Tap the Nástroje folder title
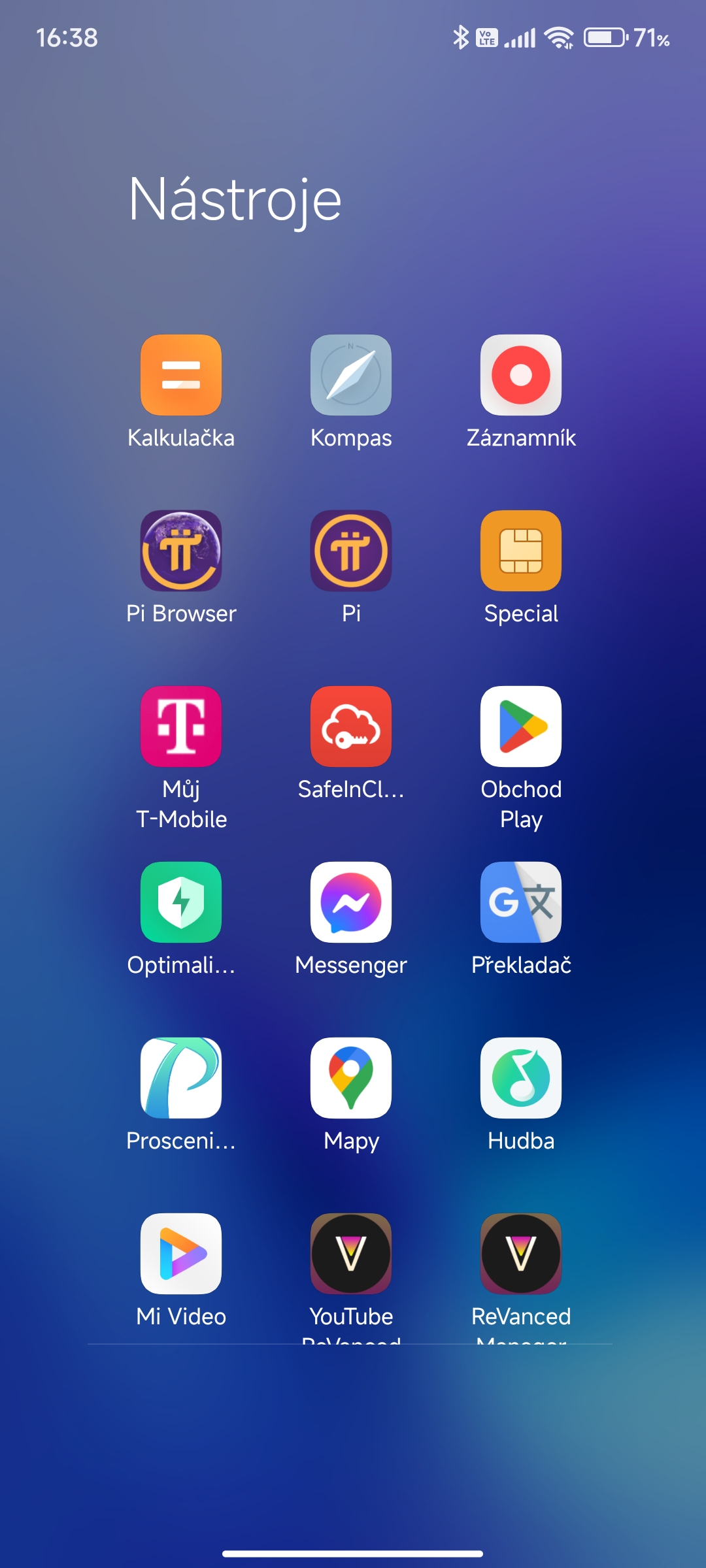The width and height of the screenshot is (706, 1568). click(235, 200)
